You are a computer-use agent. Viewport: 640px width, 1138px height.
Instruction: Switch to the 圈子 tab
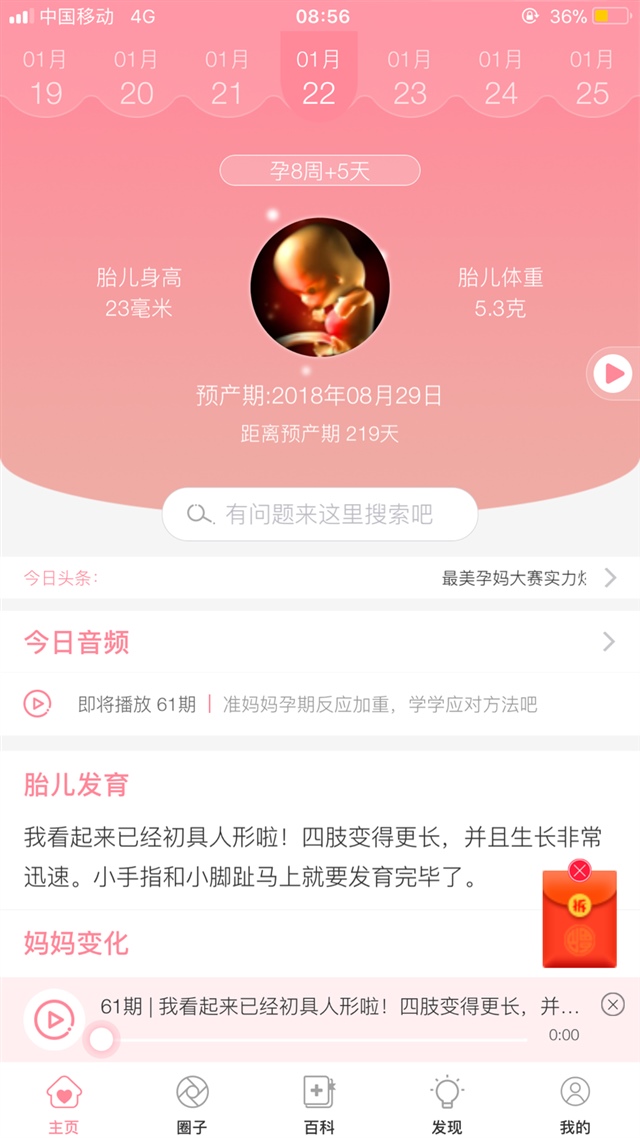pyautogui.click(x=192, y=1104)
